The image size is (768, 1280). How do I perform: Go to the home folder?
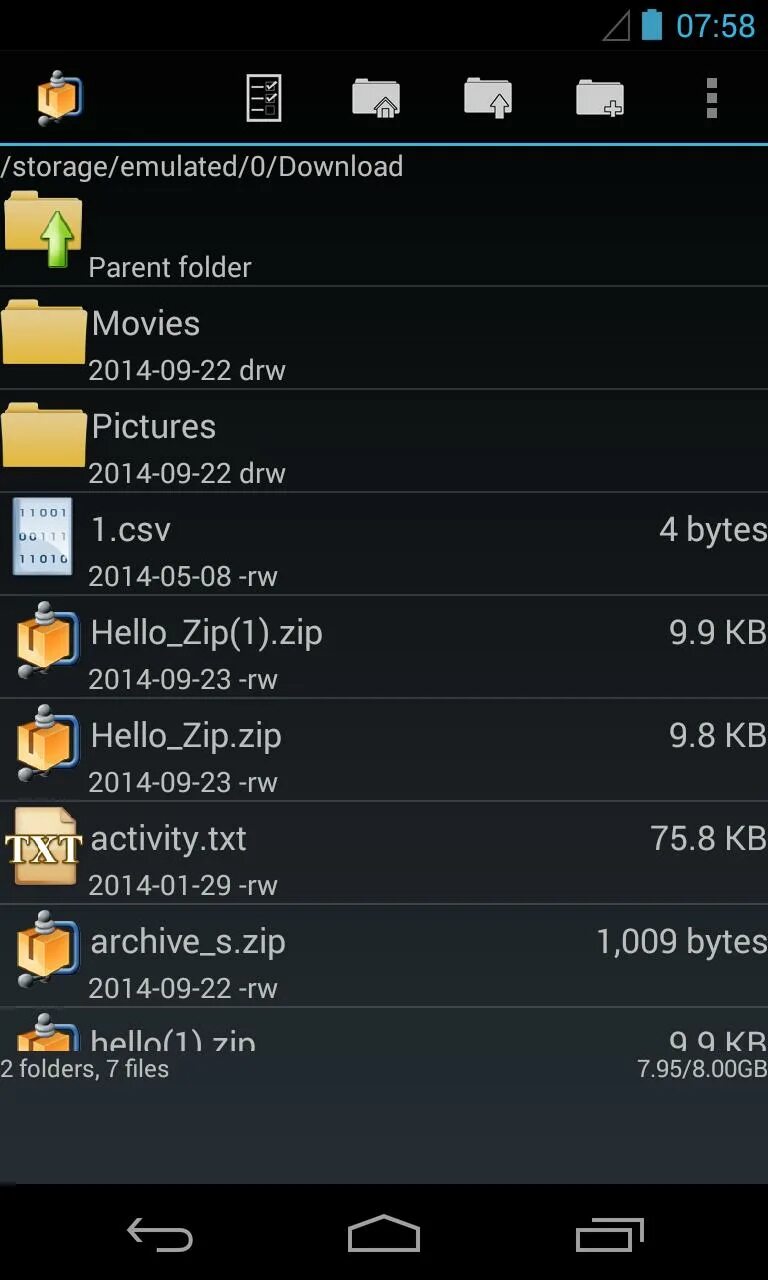pyautogui.click(x=376, y=98)
